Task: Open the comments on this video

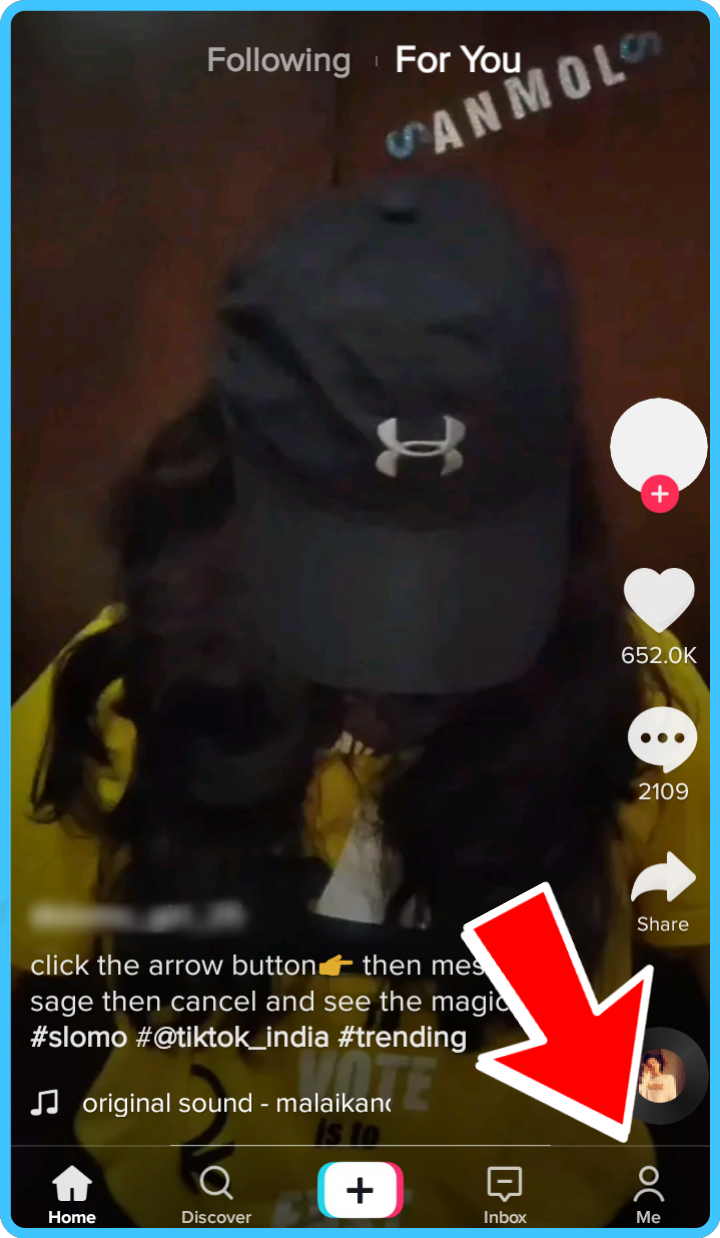Action: 661,742
